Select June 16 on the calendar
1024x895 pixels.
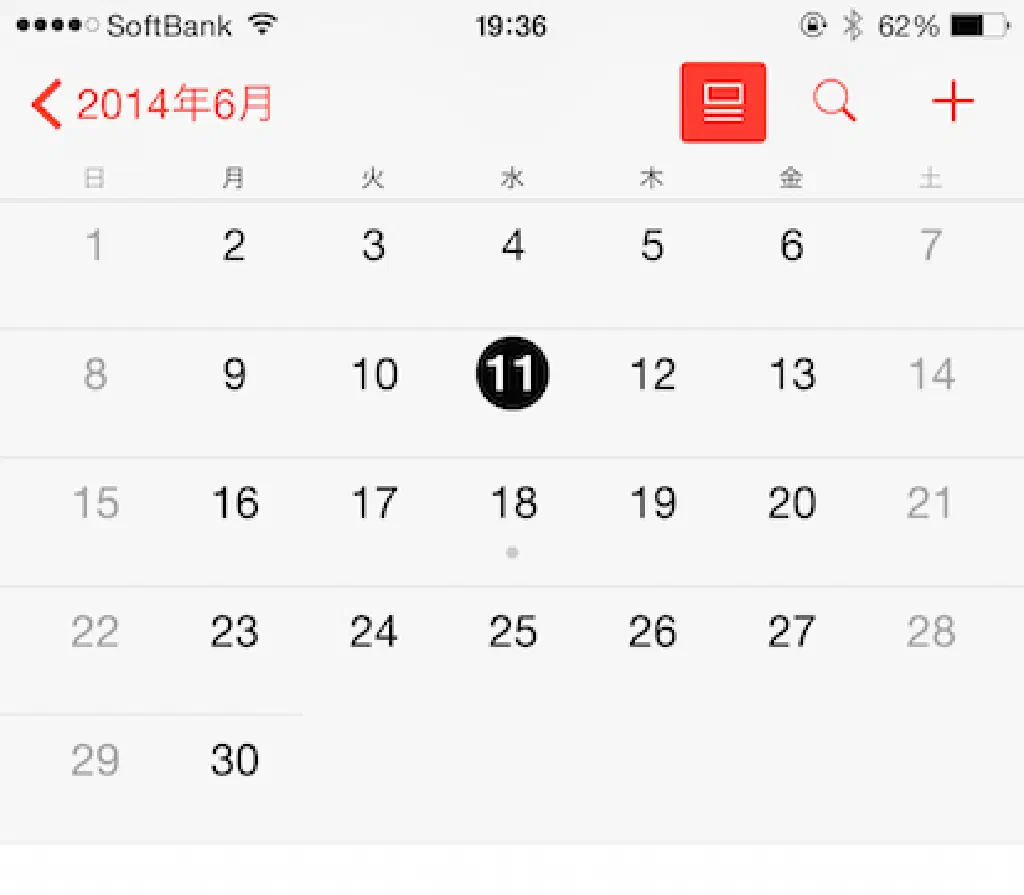[235, 503]
